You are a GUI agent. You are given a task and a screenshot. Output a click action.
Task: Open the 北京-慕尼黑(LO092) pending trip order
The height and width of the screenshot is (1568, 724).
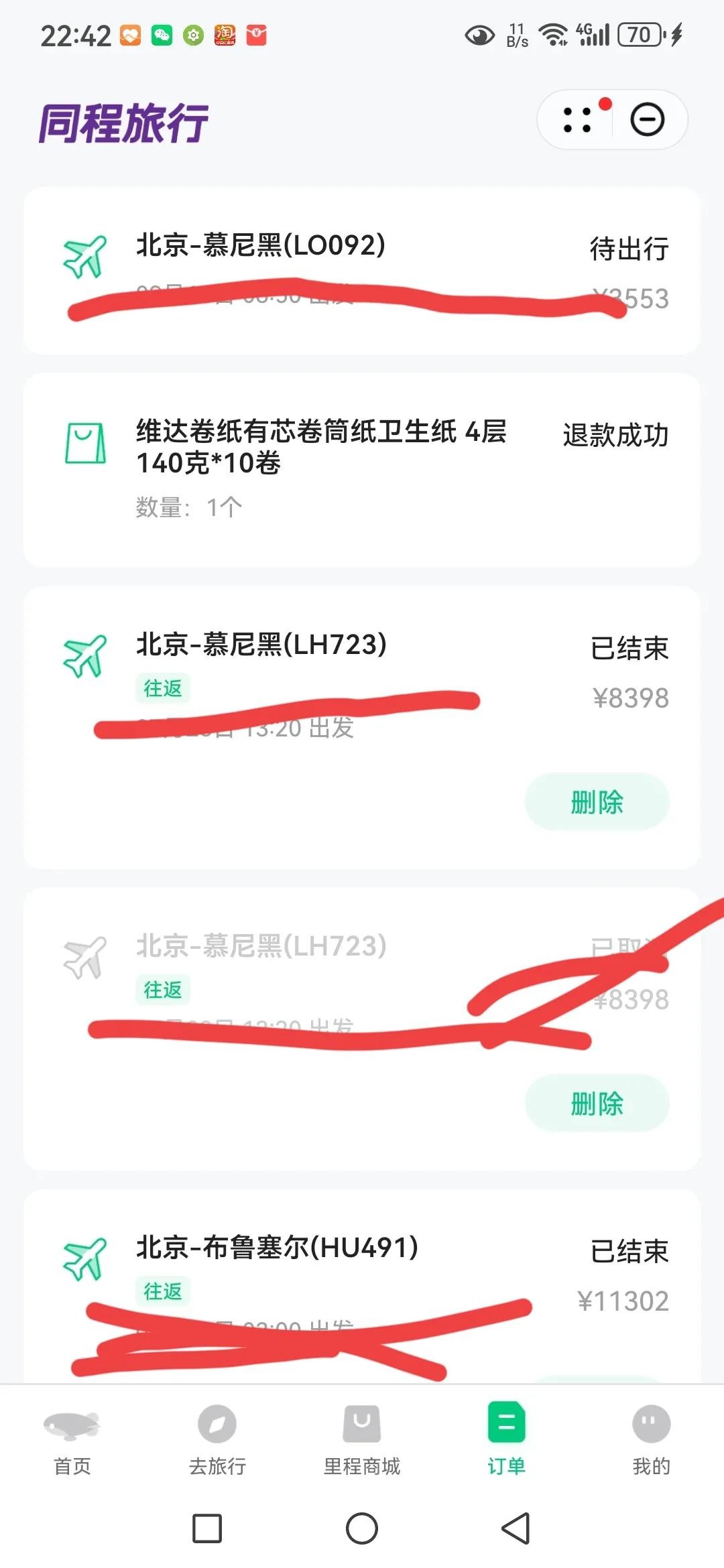(261, 246)
